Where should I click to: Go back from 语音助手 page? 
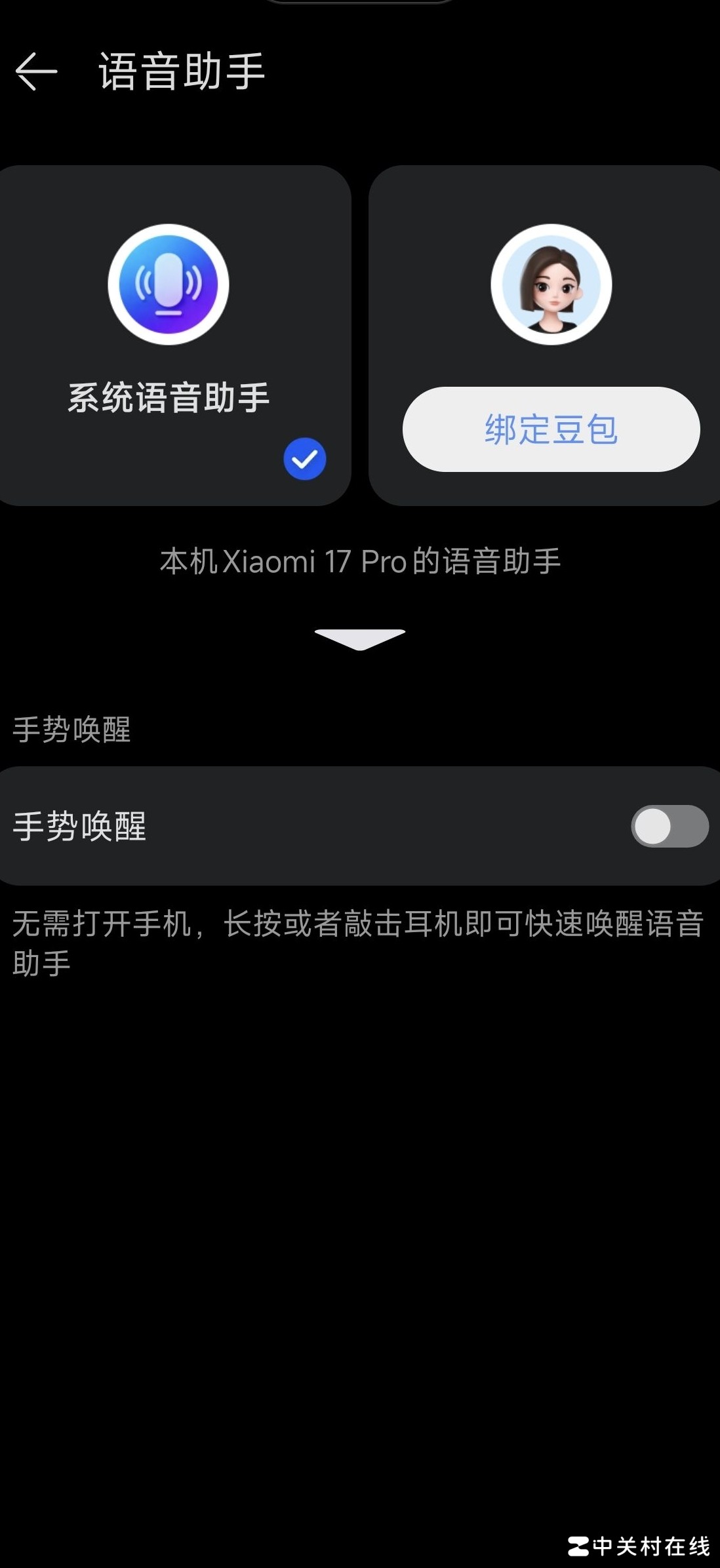[36, 71]
